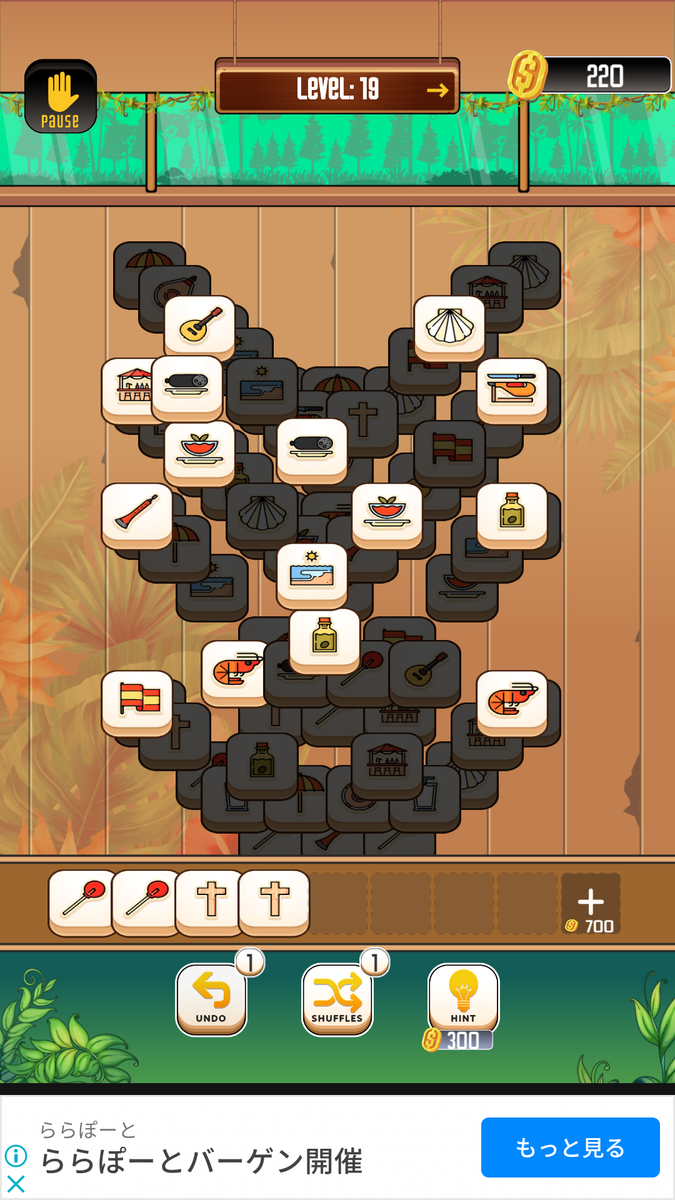Buy an extra slot for 700 coins
This screenshot has width=675, height=1200.
pyautogui.click(x=590, y=904)
